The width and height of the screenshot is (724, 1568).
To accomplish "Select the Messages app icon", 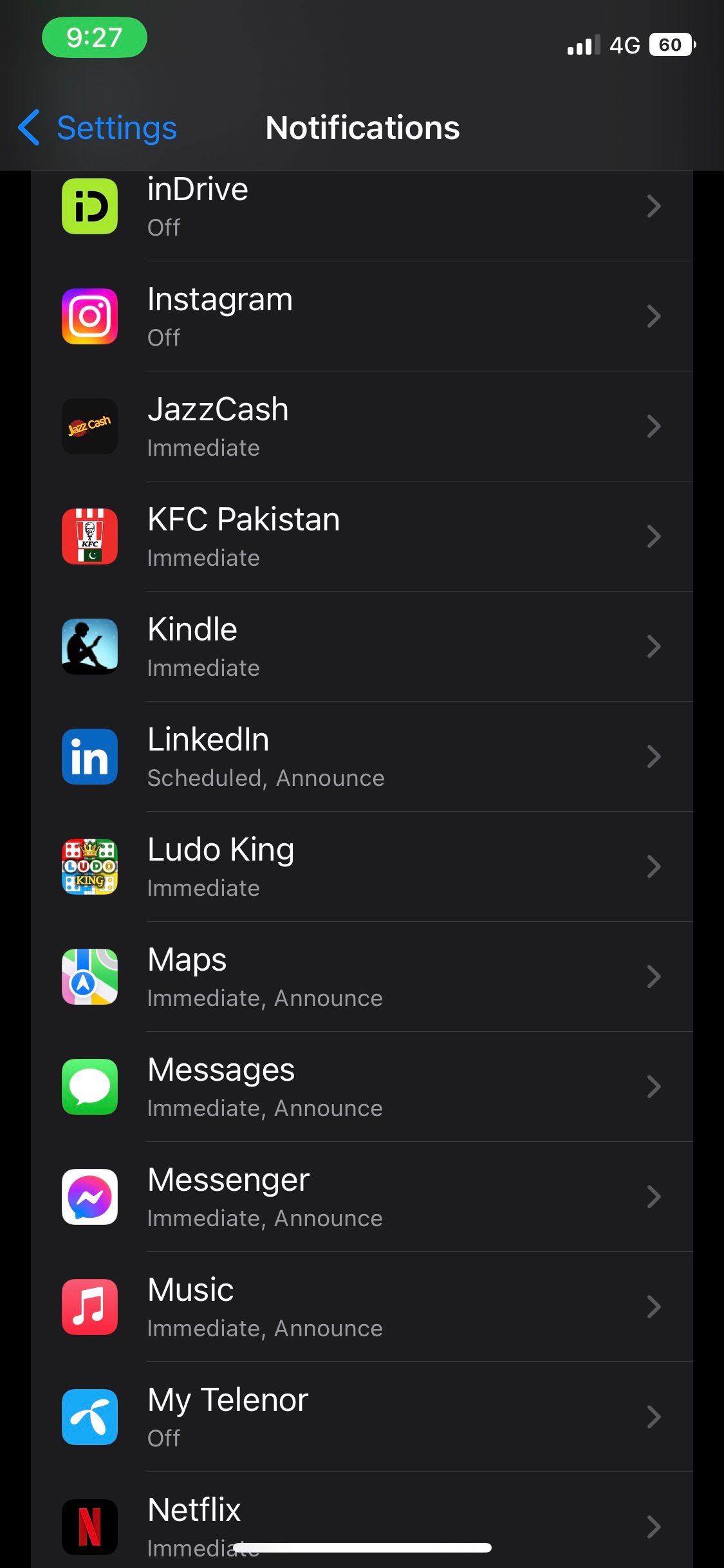I will [x=89, y=1087].
